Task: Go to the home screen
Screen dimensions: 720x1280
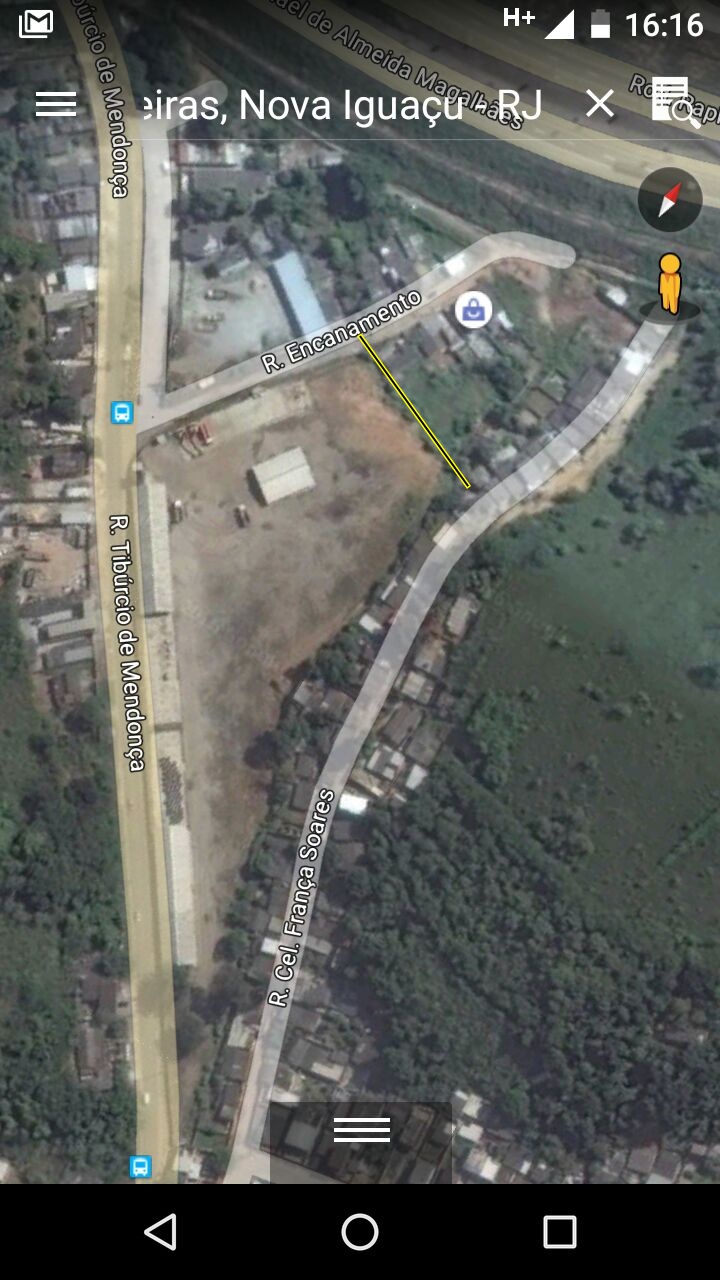Action: tap(360, 1232)
